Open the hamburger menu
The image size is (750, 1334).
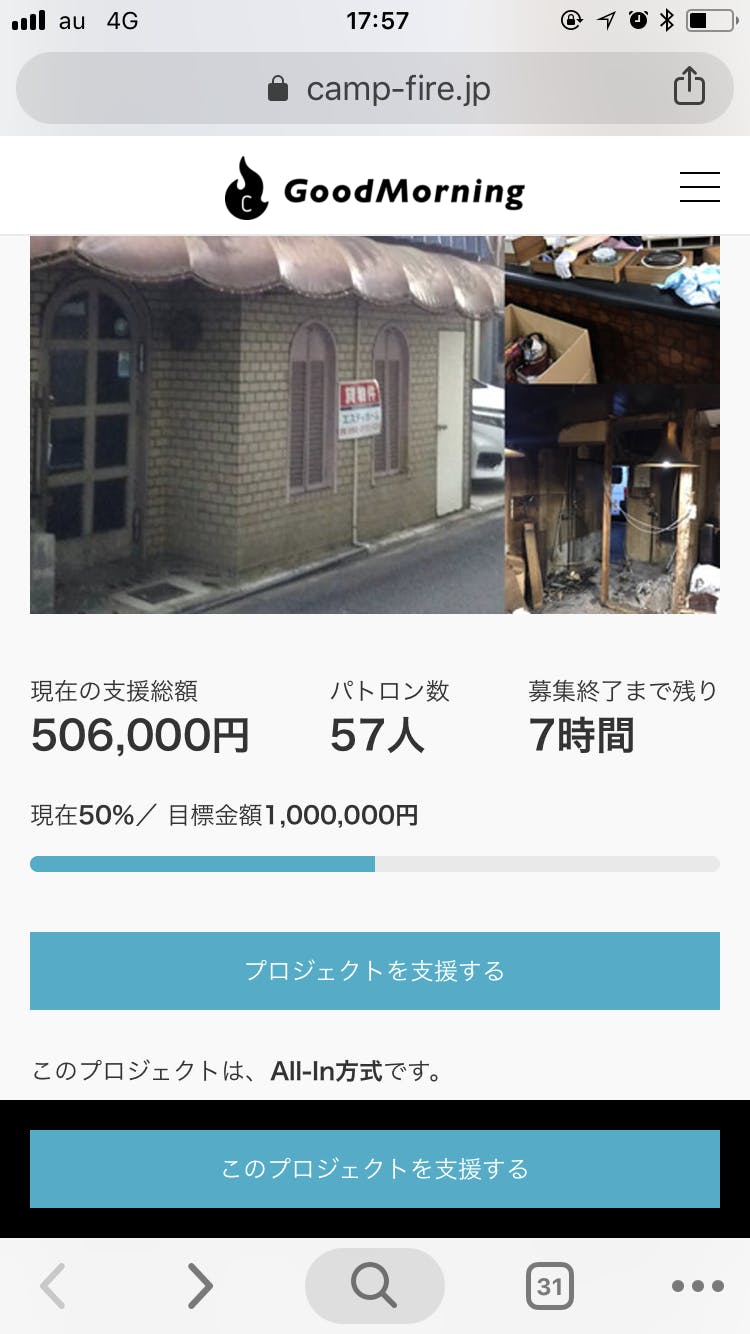[699, 187]
